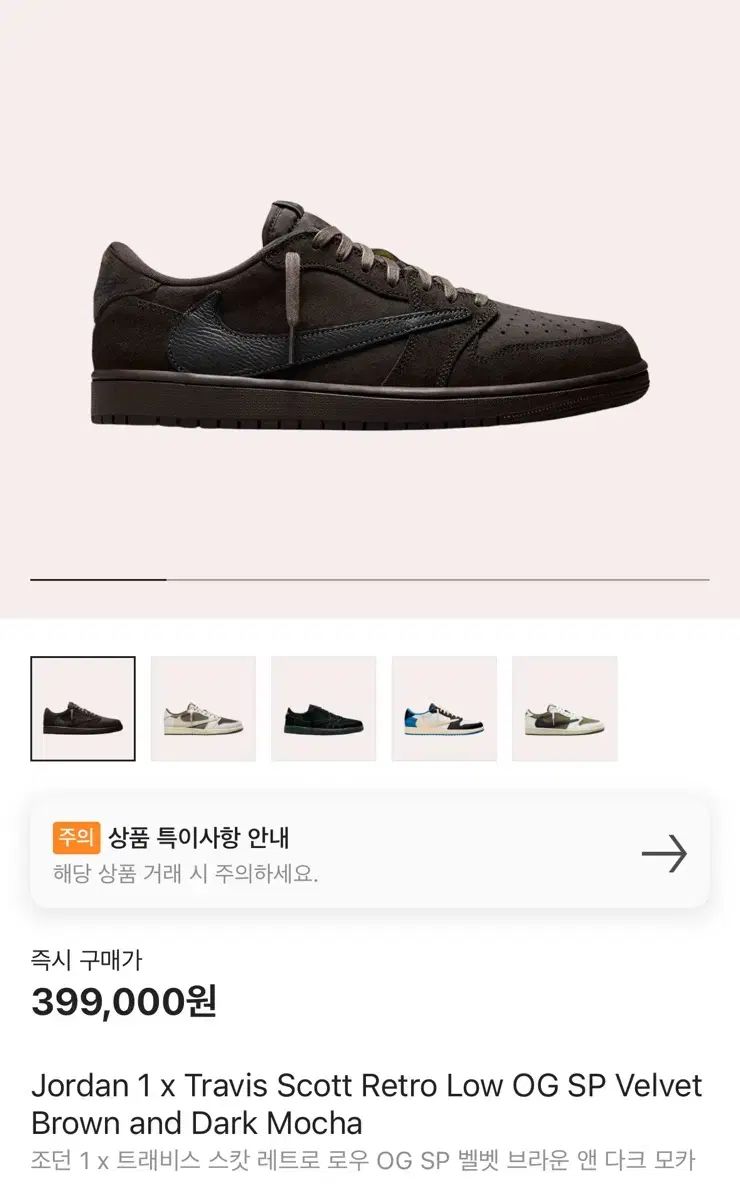
Task: Select the third black shoe thumbnail
Action: (x=324, y=709)
